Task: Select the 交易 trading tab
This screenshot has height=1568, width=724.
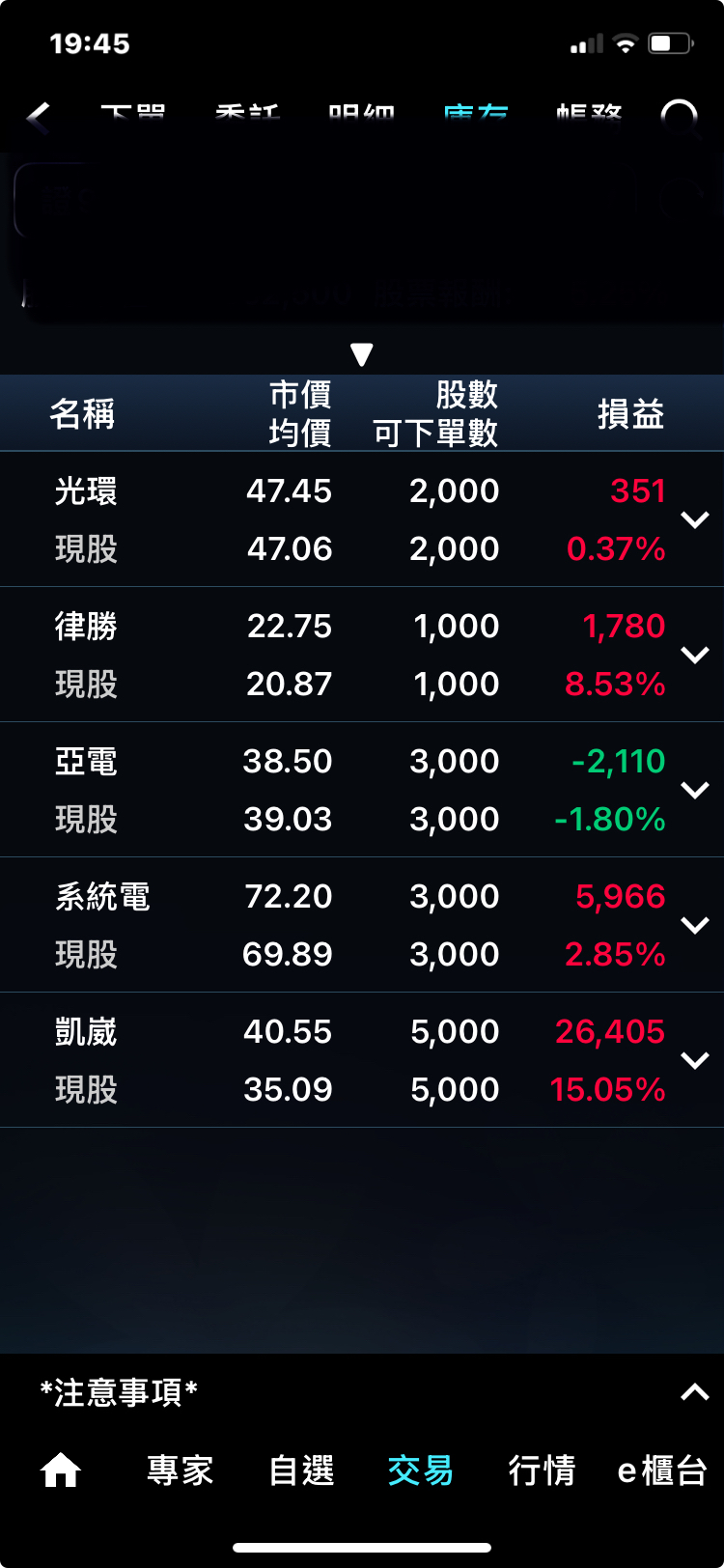Action: [x=421, y=1470]
